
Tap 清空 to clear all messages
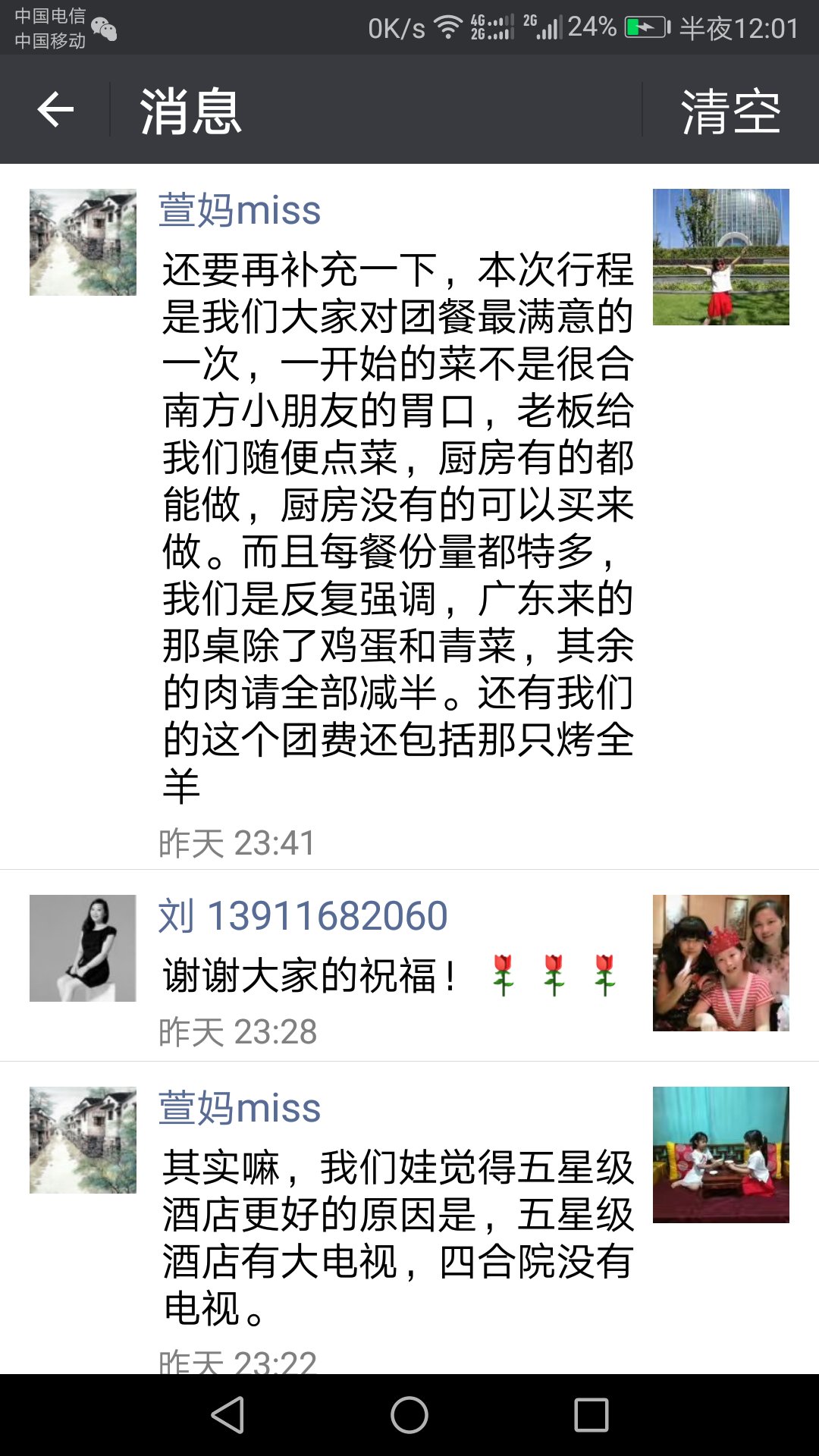(730, 111)
